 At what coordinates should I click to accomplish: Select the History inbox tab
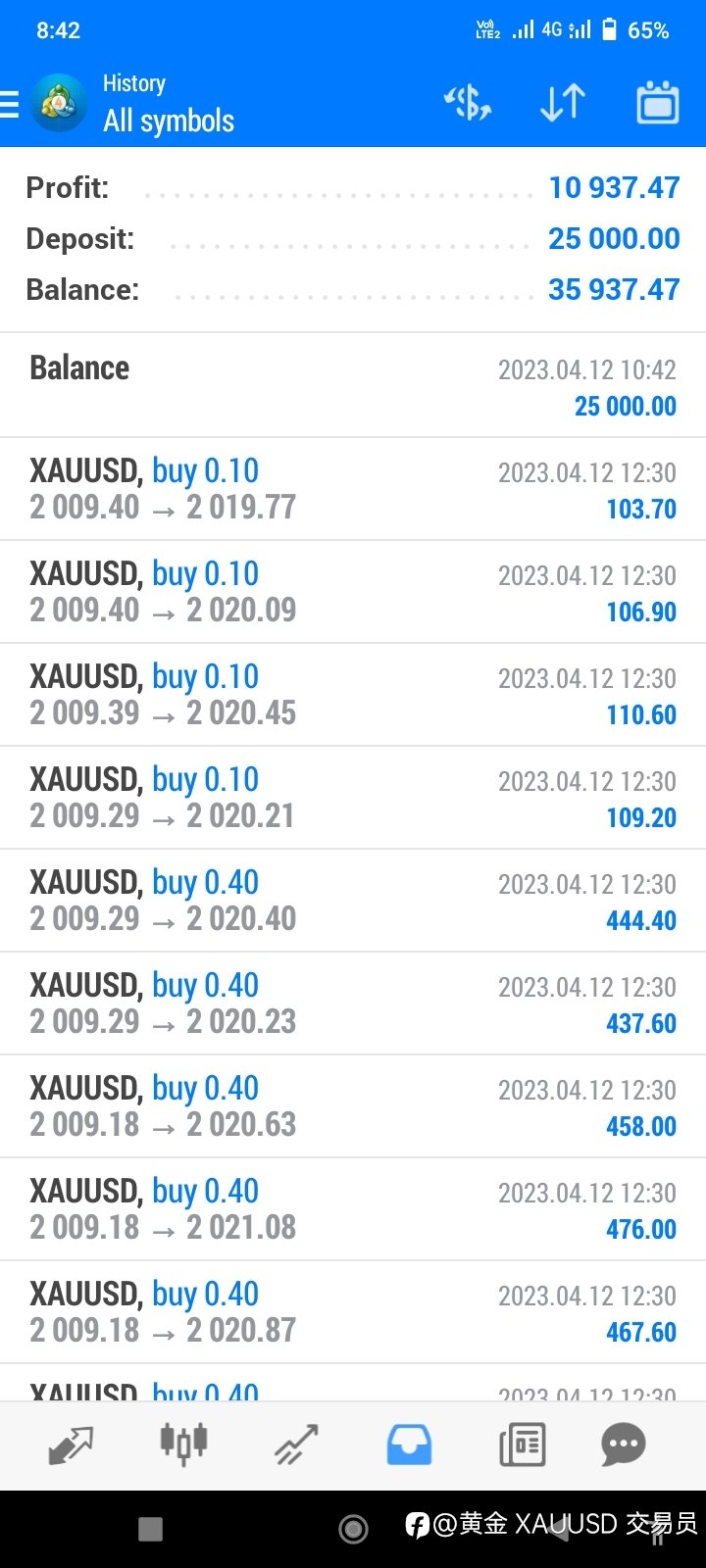pyautogui.click(x=409, y=1445)
